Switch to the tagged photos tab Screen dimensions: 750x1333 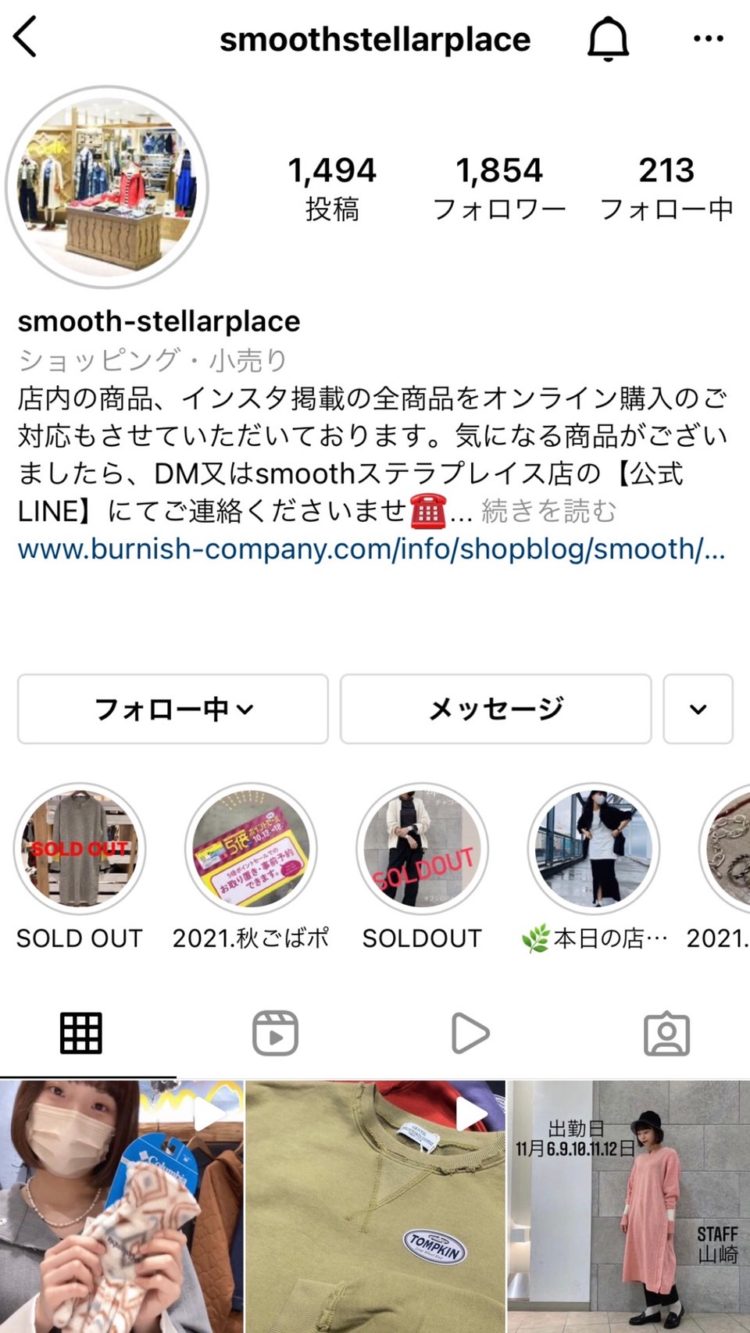tap(666, 1033)
